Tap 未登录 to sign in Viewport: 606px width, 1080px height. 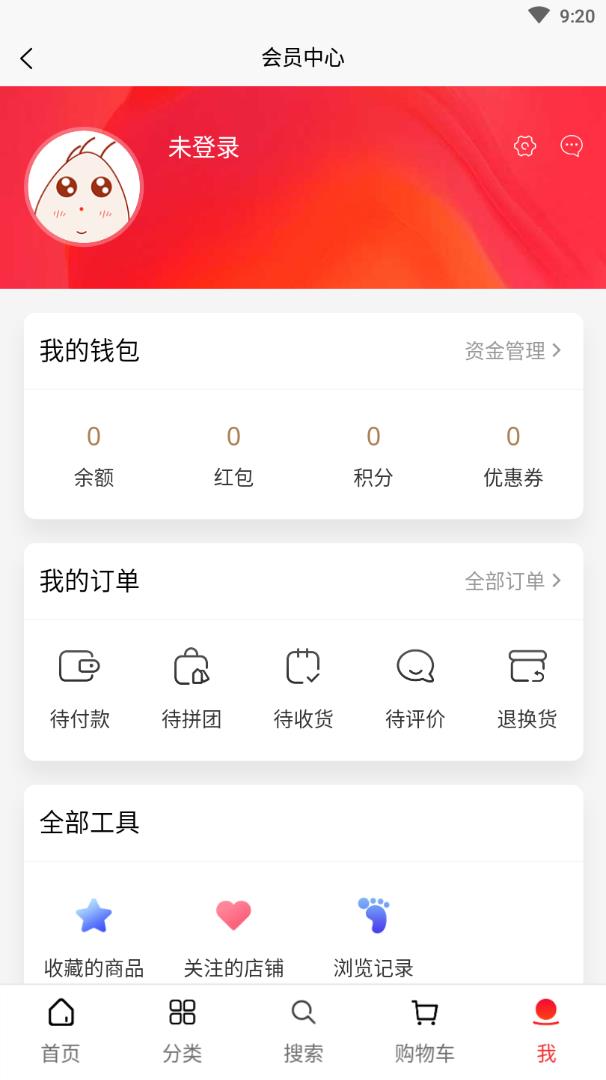tap(203, 148)
